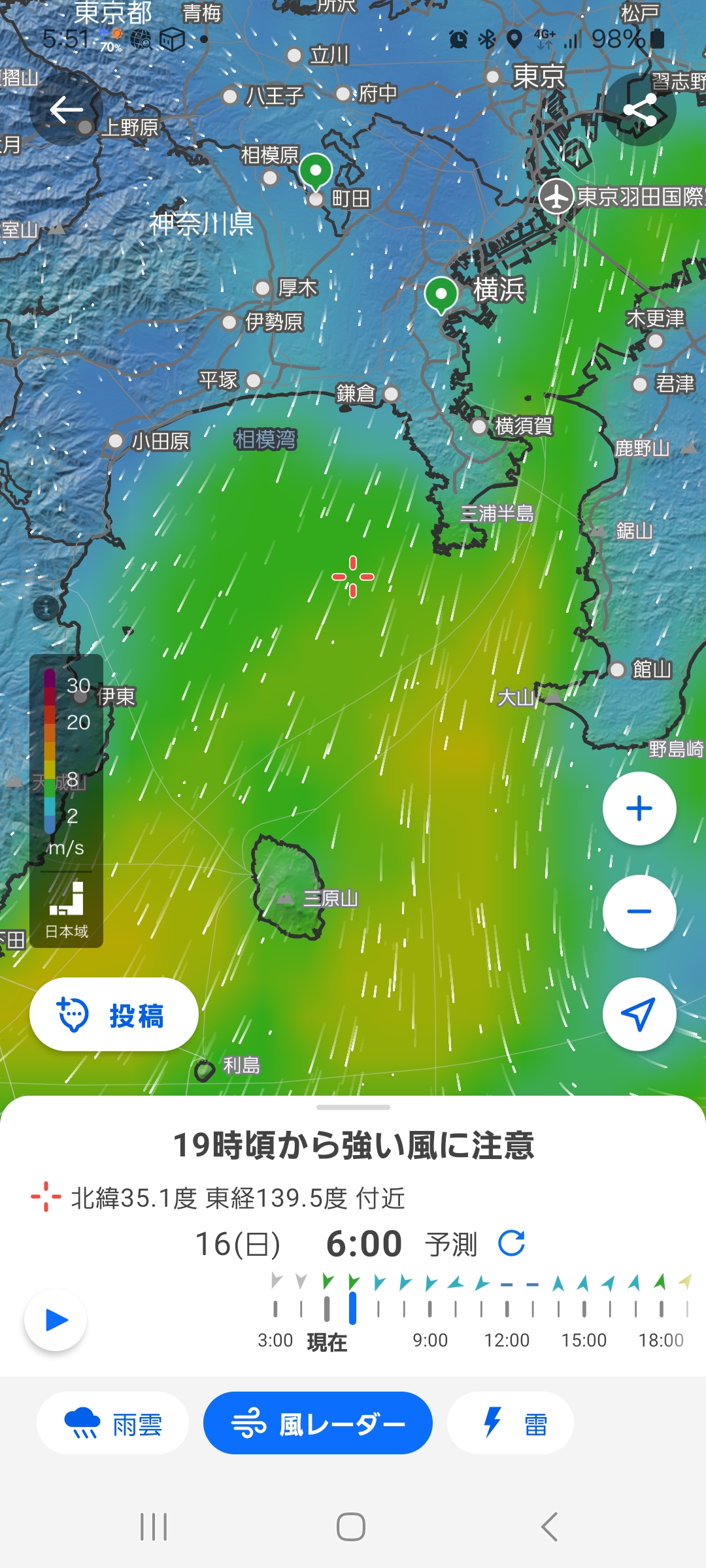Switch to the 雨雲 rain cloud tab
Viewport: 706px width, 1568px height.
pos(113,1424)
